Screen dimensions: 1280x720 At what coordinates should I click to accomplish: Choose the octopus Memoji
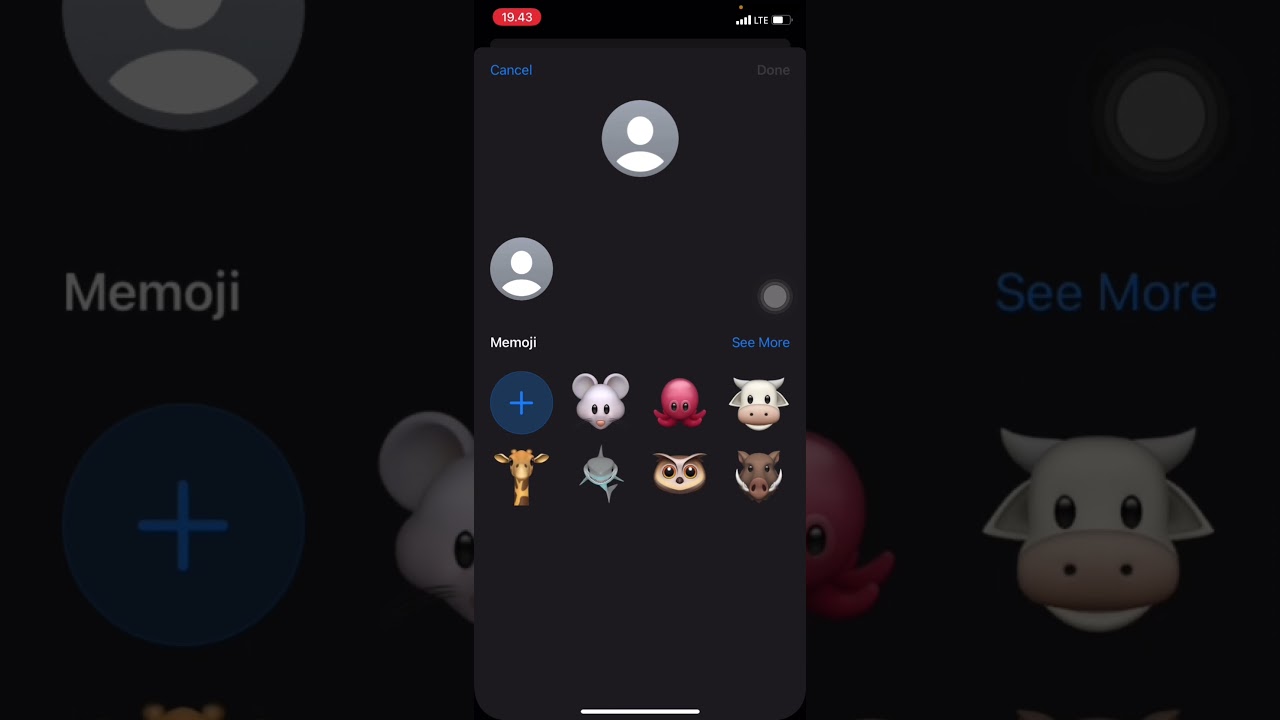point(680,403)
